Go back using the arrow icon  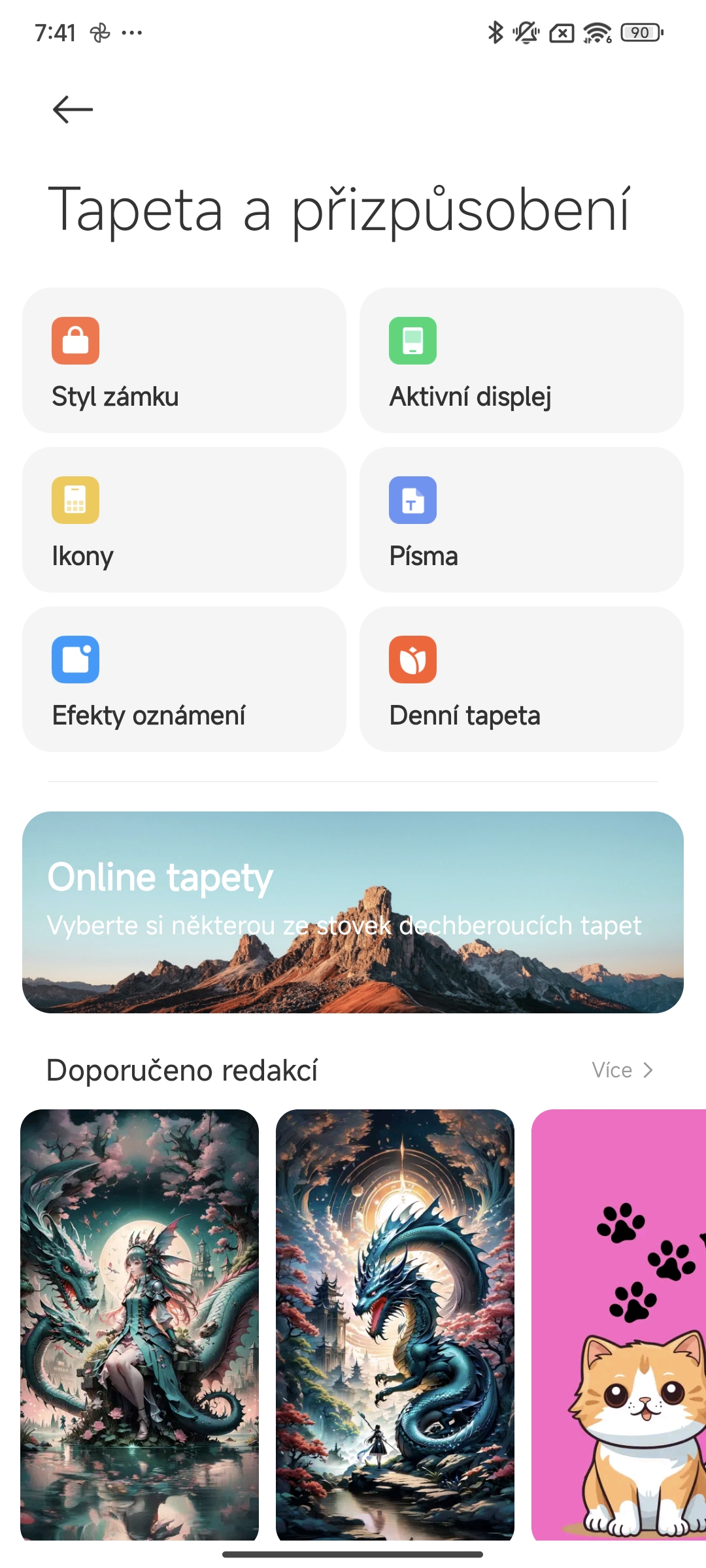(x=73, y=109)
